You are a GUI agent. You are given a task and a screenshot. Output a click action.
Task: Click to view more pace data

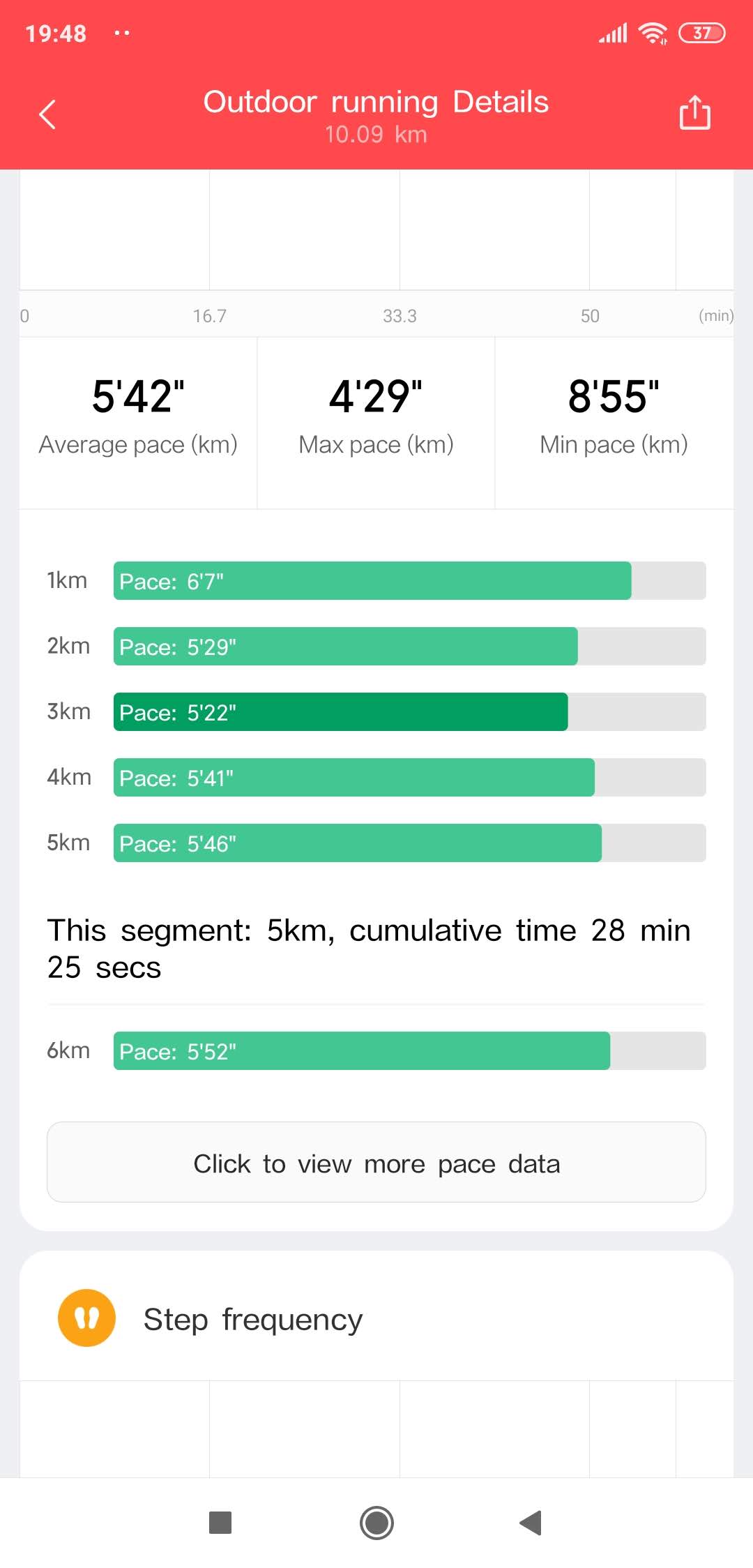pyautogui.click(x=376, y=1162)
